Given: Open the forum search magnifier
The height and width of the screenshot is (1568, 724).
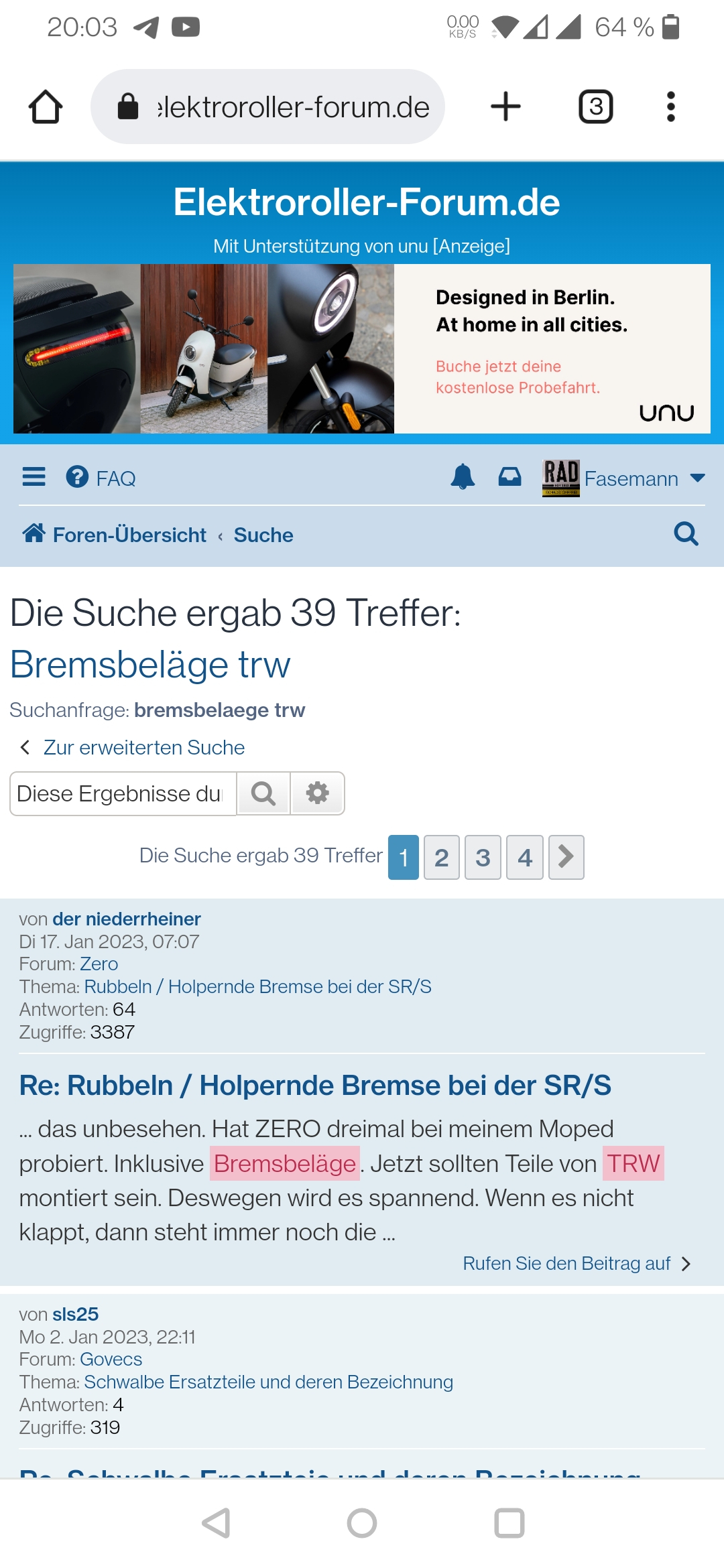Looking at the screenshot, I should [686, 534].
